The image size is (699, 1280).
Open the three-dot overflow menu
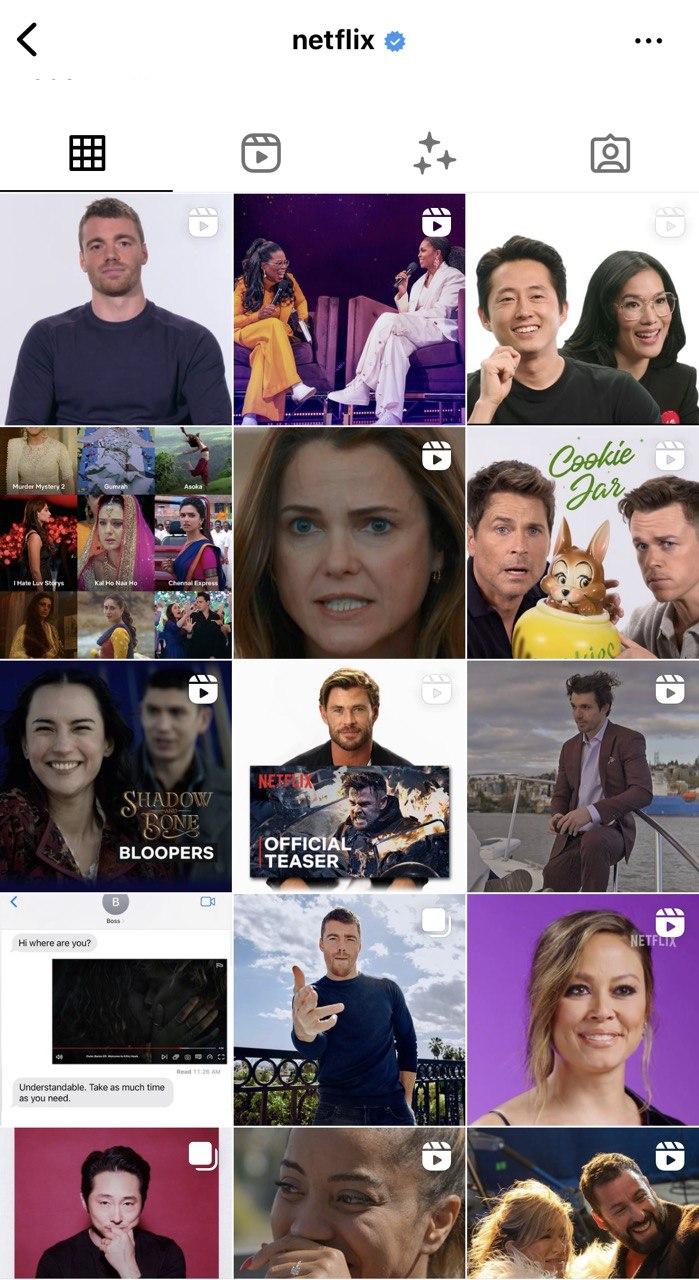648,41
